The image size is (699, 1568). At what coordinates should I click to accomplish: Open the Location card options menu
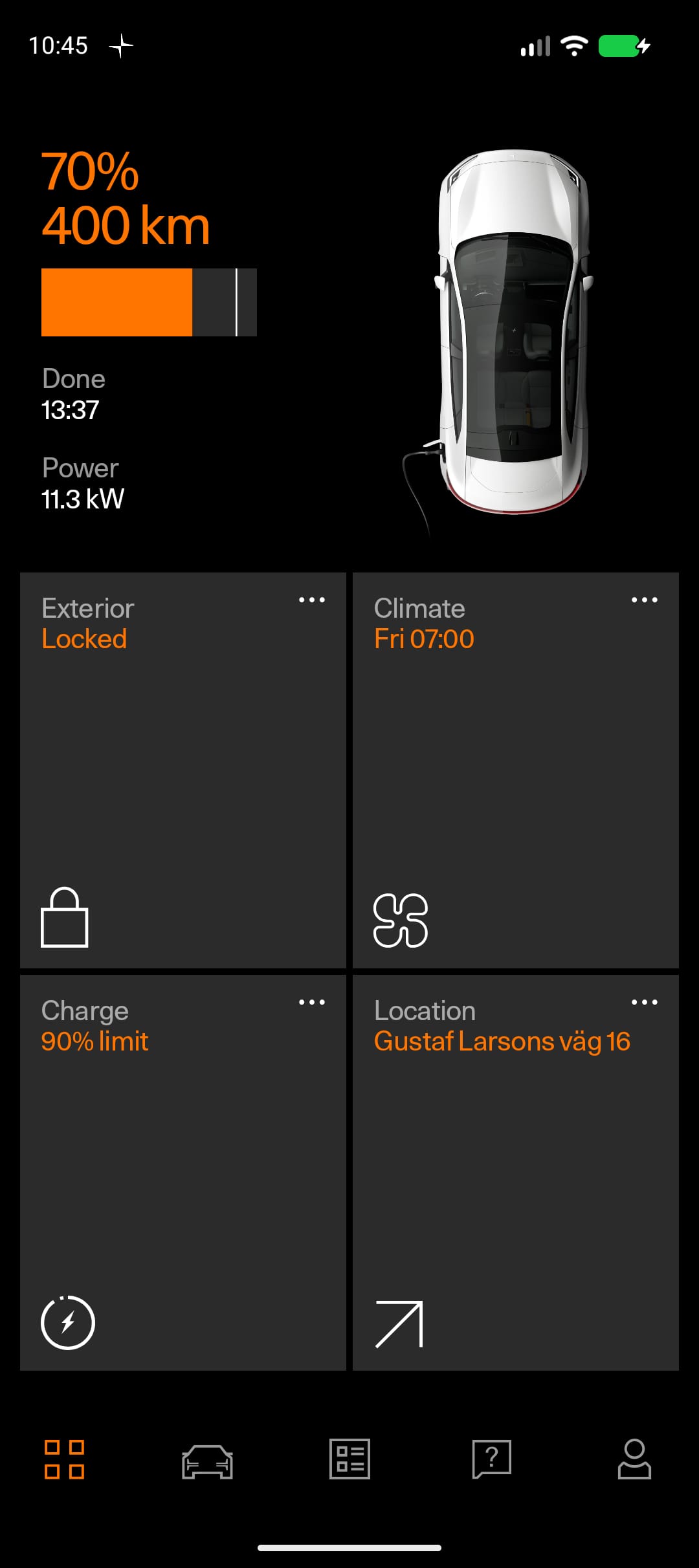645,1001
